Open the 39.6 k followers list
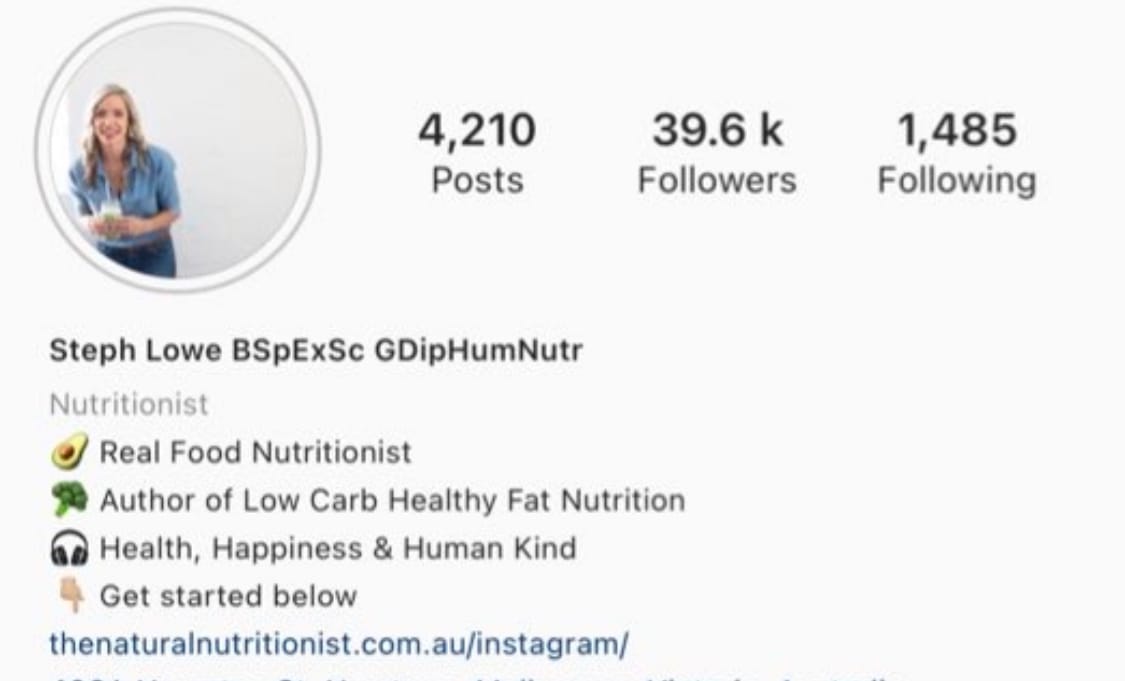1125x681 pixels. point(717,153)
